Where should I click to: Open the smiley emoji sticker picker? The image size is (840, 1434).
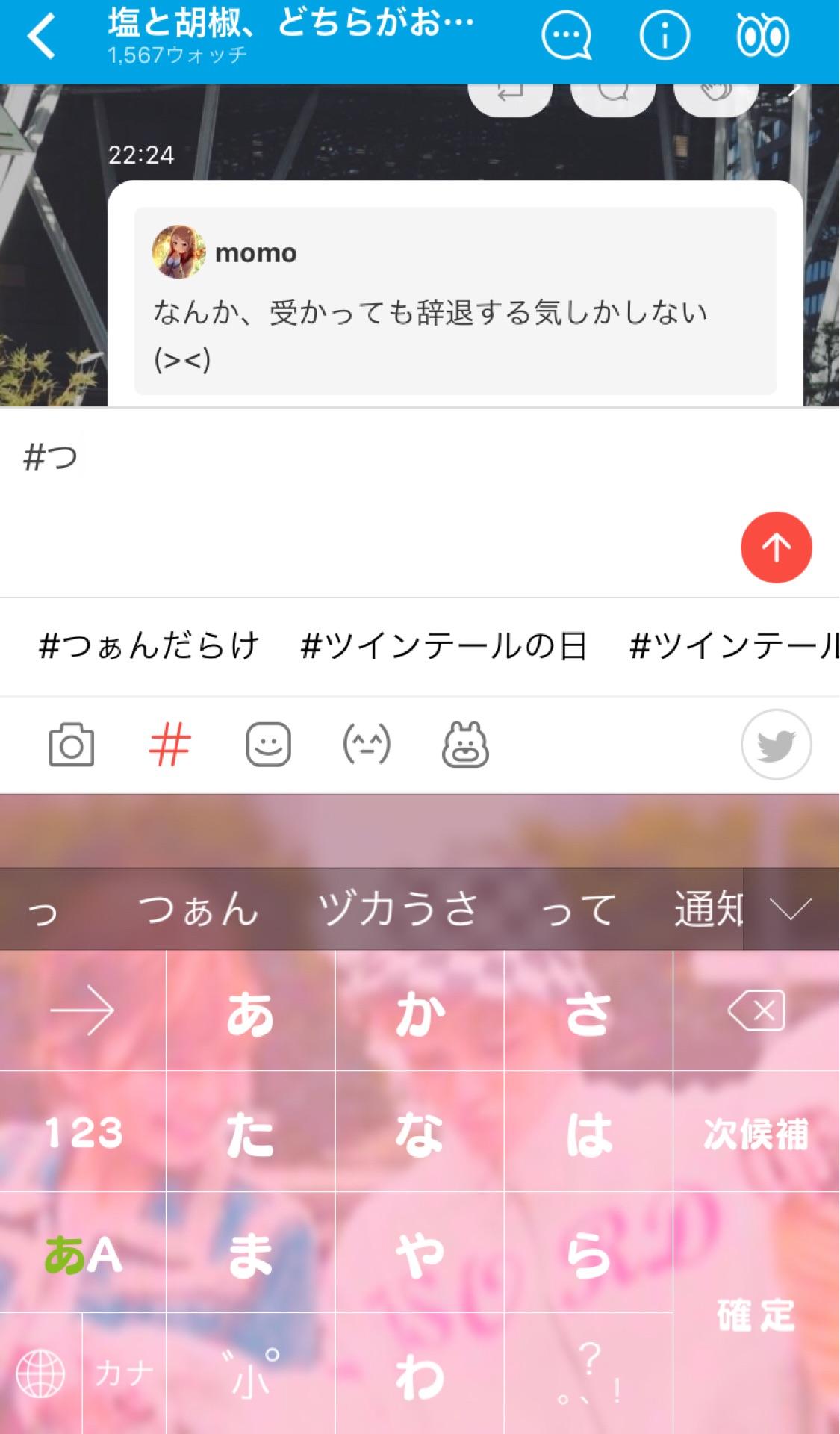[x=269, y=745]
